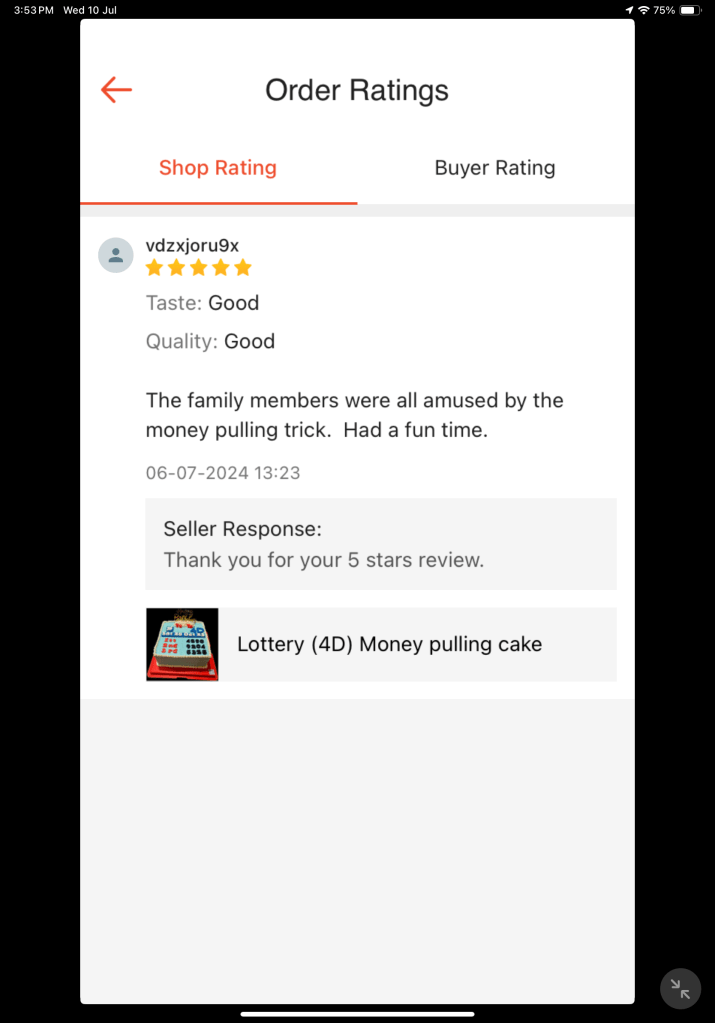Go back using the orange arrow
Image resolution: width=715 pixels, height=1023 pixels.
click(117, 90)
